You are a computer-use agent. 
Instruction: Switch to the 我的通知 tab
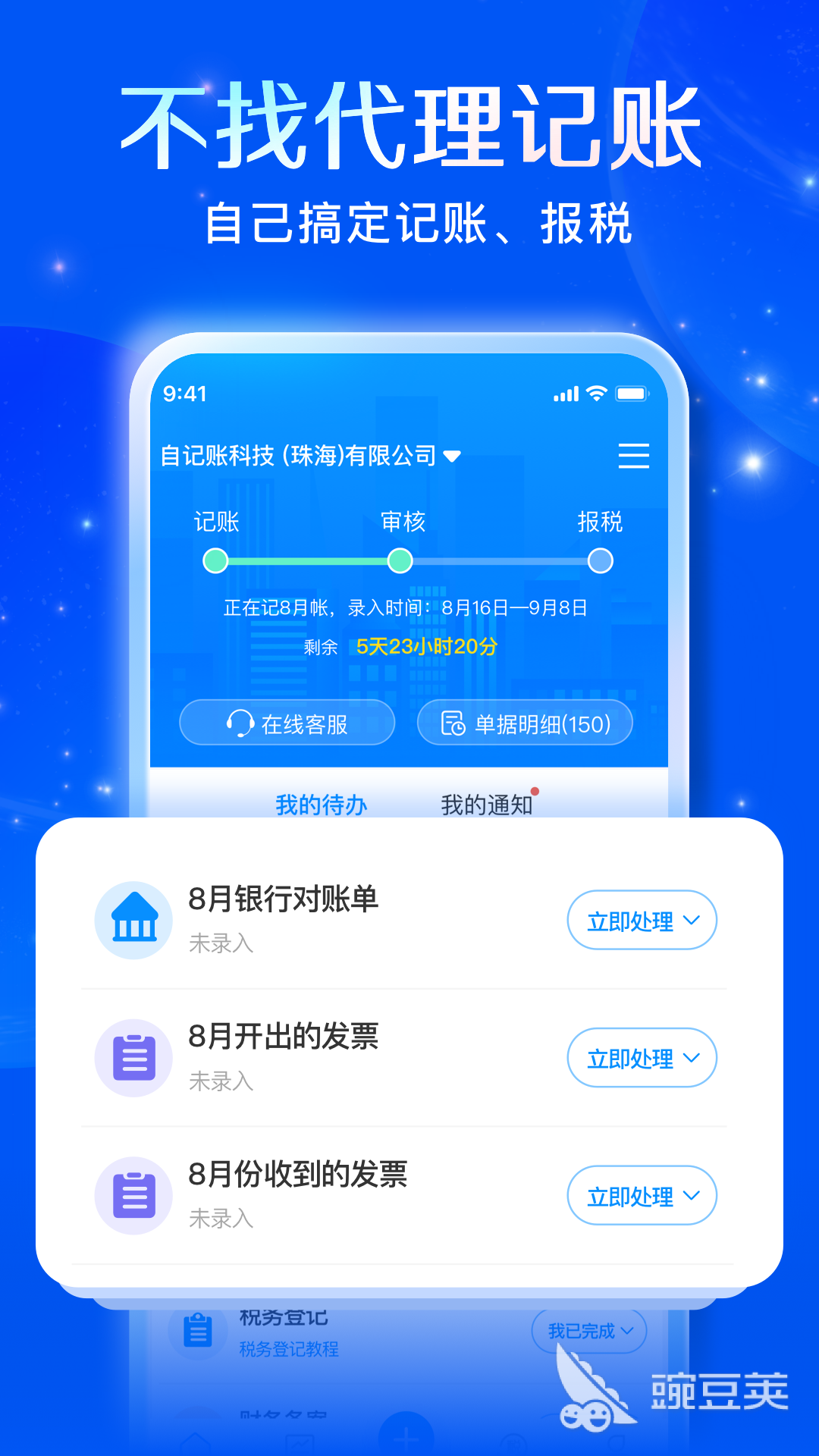pos(487,805)
